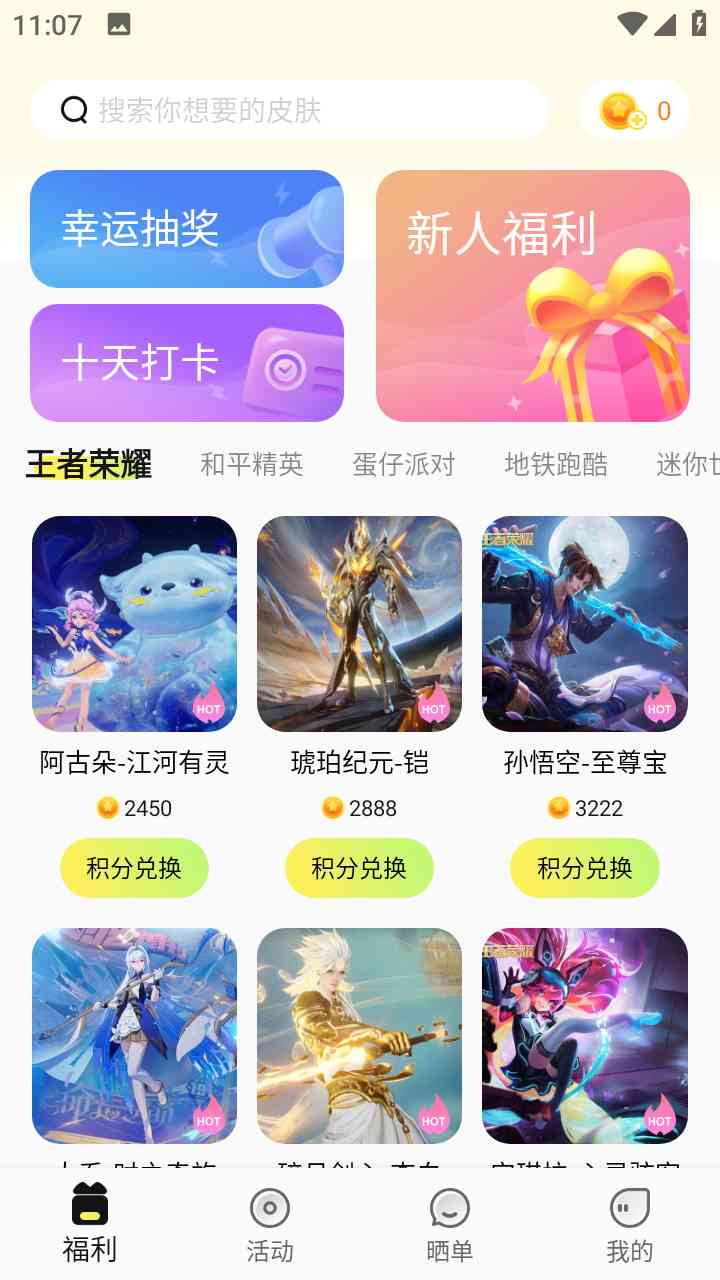
Task: Switch to the 晒单 tab
Action: [x=450, y=1225]
